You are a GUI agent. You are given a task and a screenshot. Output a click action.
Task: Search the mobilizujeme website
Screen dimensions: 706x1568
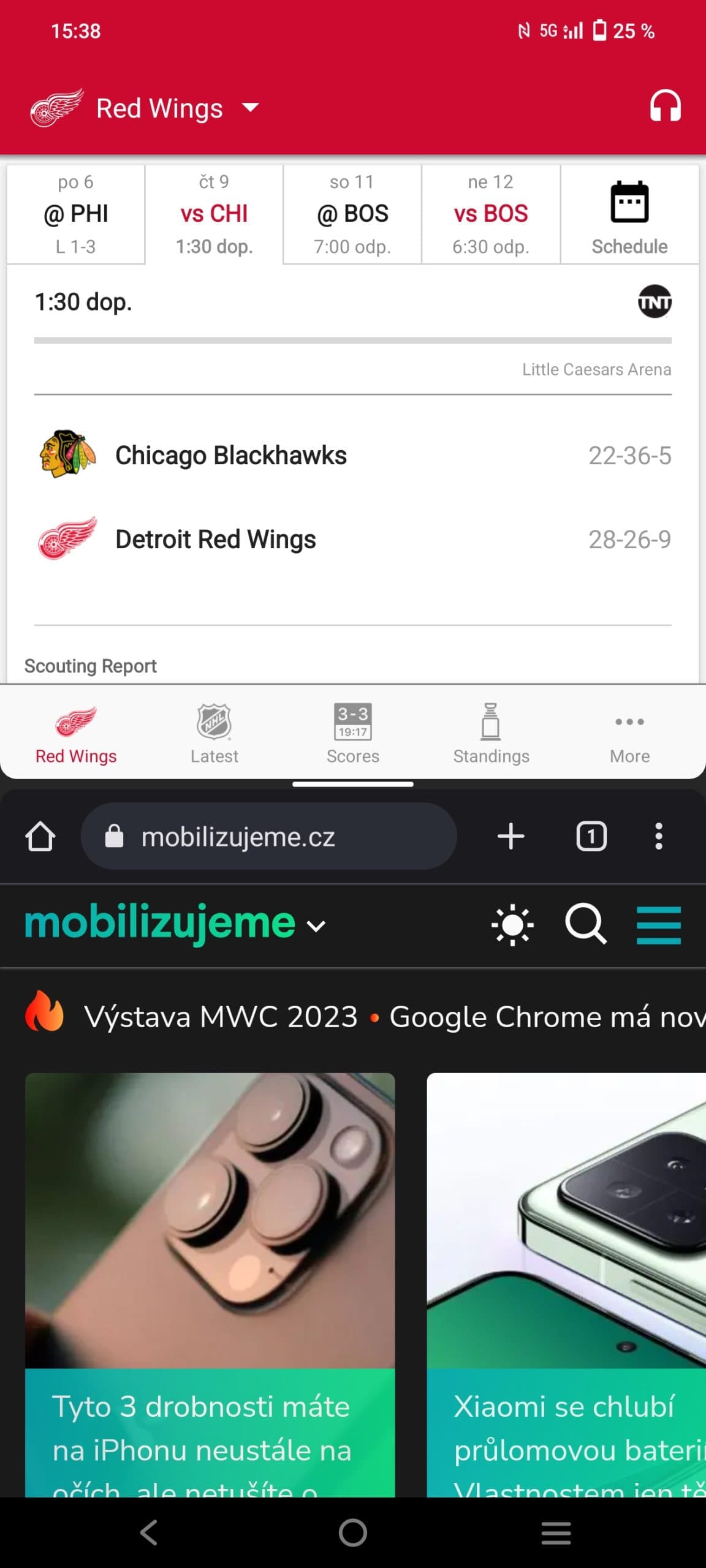pos(585,924)
